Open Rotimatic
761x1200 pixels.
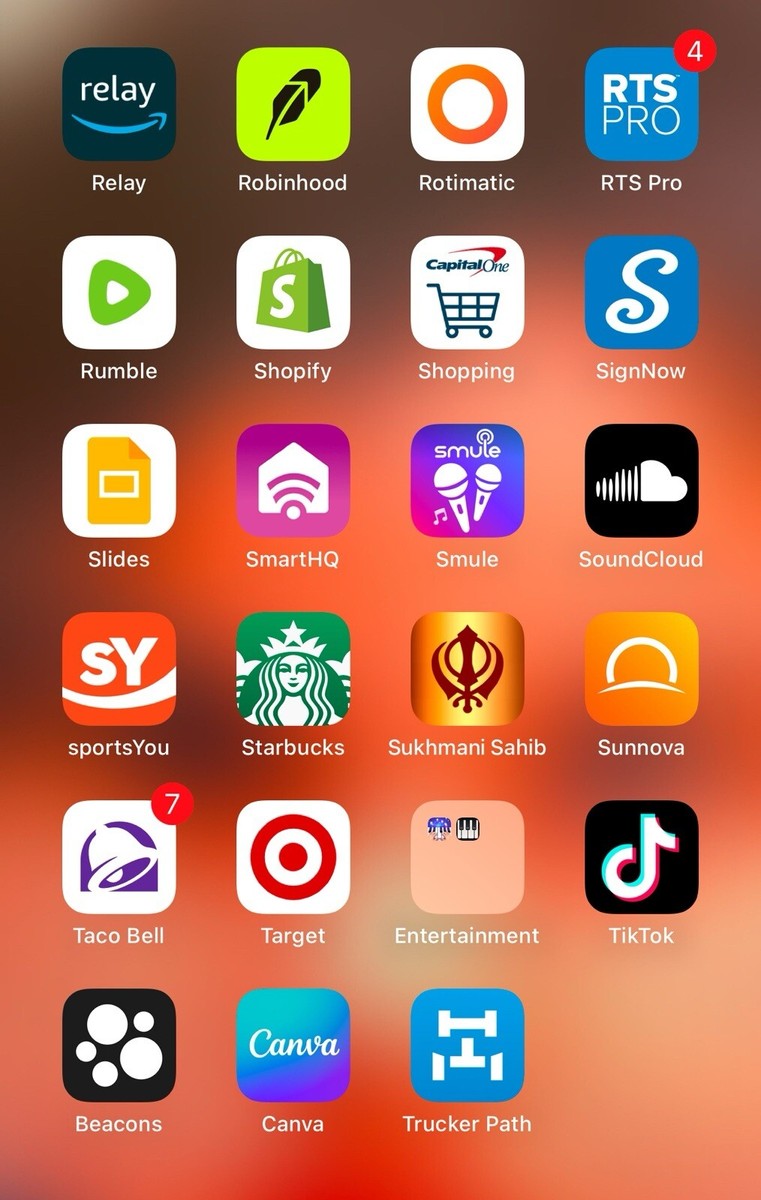pos(467,104)
